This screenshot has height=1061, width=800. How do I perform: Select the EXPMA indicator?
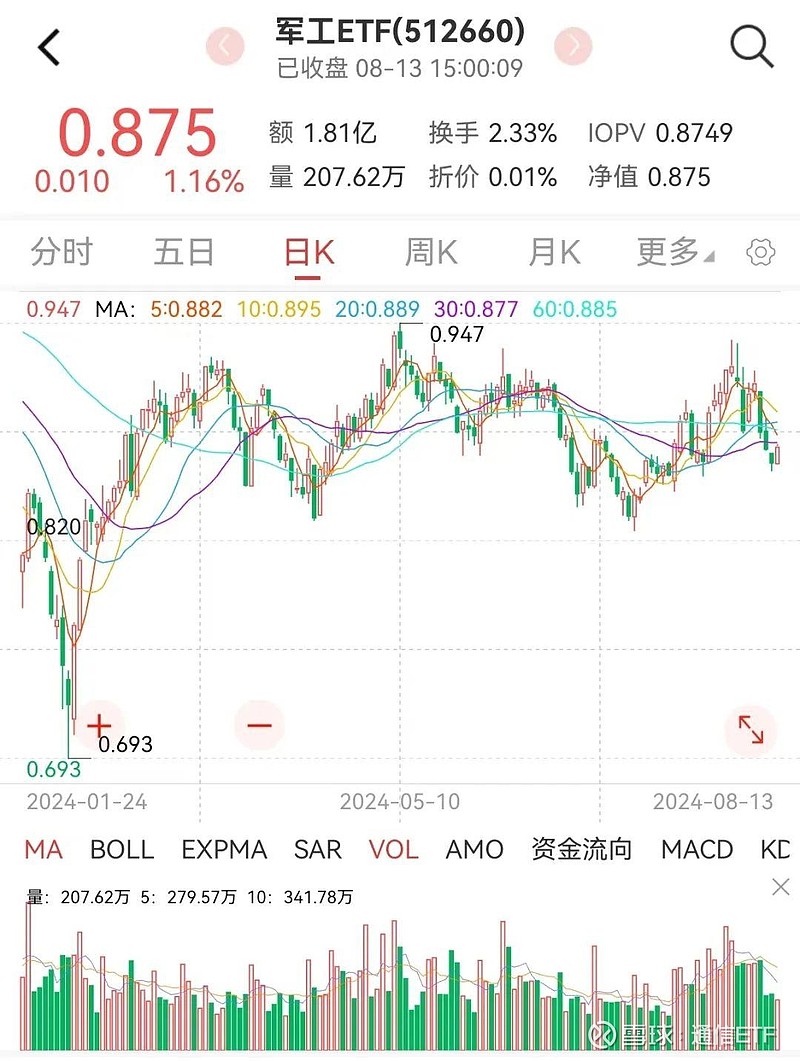point(224,850)
